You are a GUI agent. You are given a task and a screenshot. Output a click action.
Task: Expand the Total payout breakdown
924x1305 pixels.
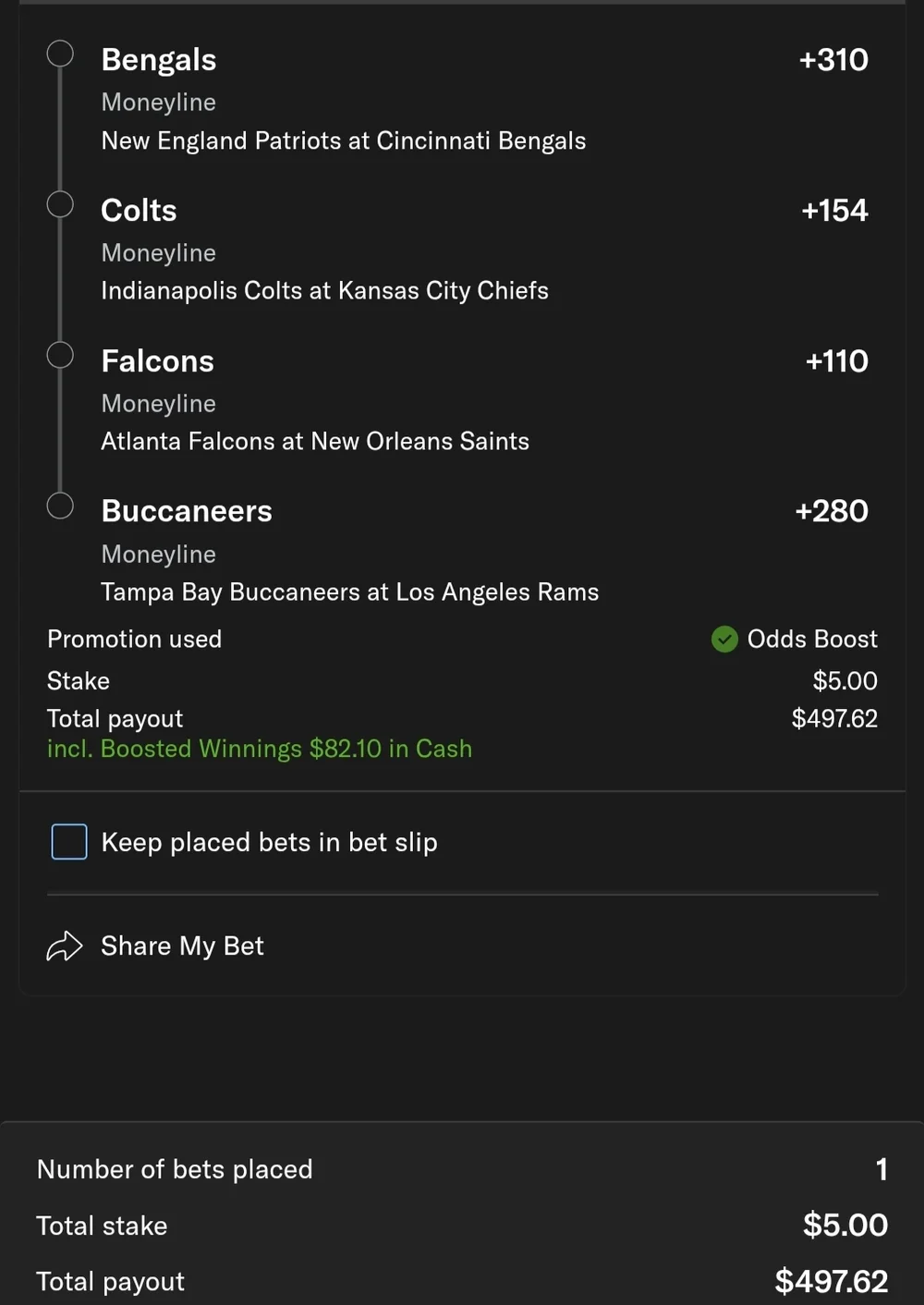(x=115, y=718)
